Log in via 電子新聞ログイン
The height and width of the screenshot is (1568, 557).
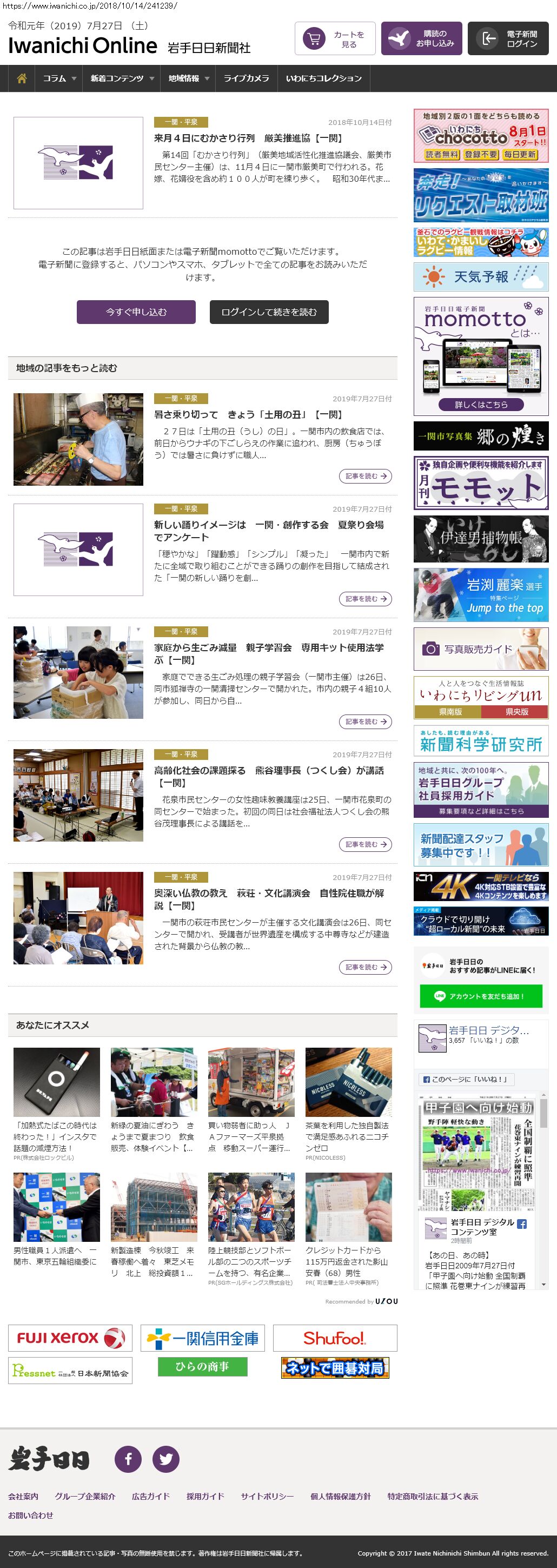(508, 39)
